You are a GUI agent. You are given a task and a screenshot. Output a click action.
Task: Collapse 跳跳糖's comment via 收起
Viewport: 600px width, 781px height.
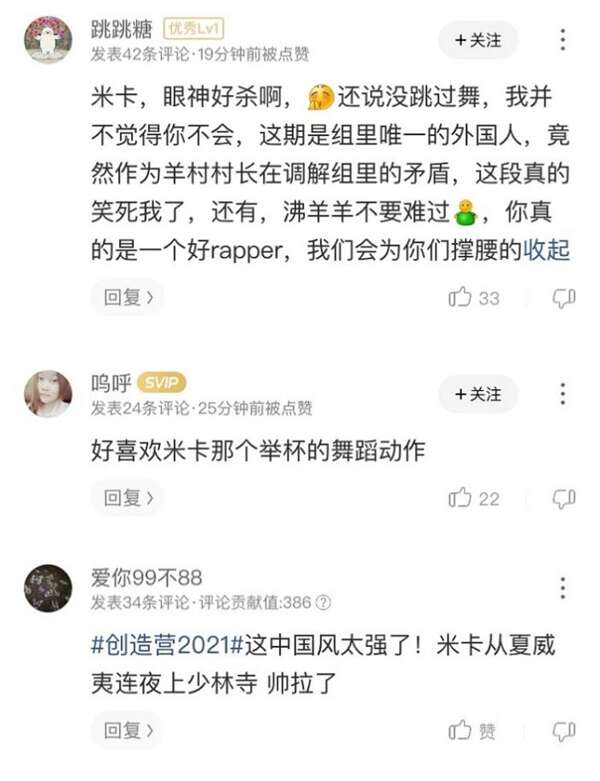tap(547, 250)
